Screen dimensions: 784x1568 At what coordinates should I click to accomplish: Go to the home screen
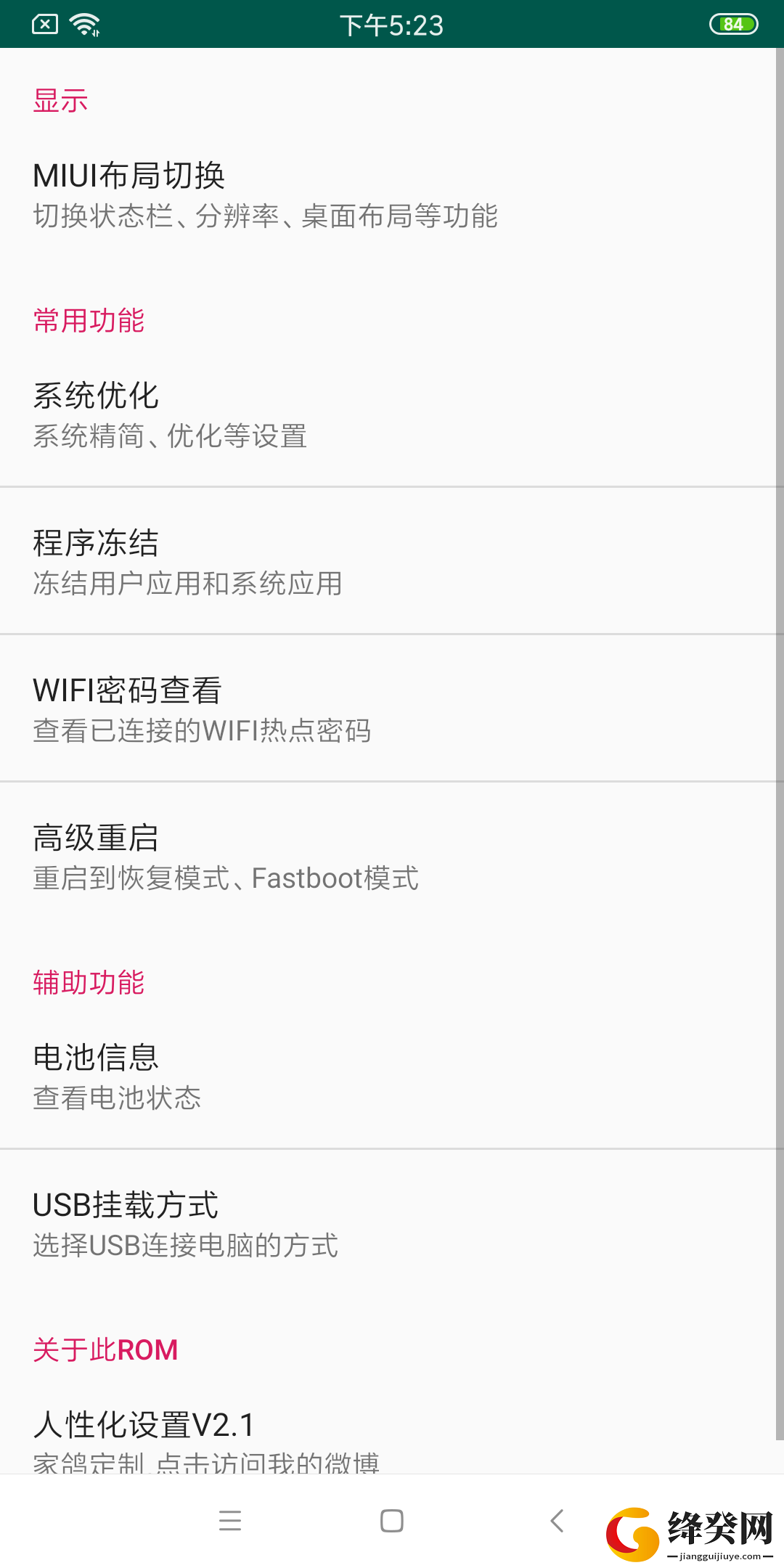coord(392,1520)
